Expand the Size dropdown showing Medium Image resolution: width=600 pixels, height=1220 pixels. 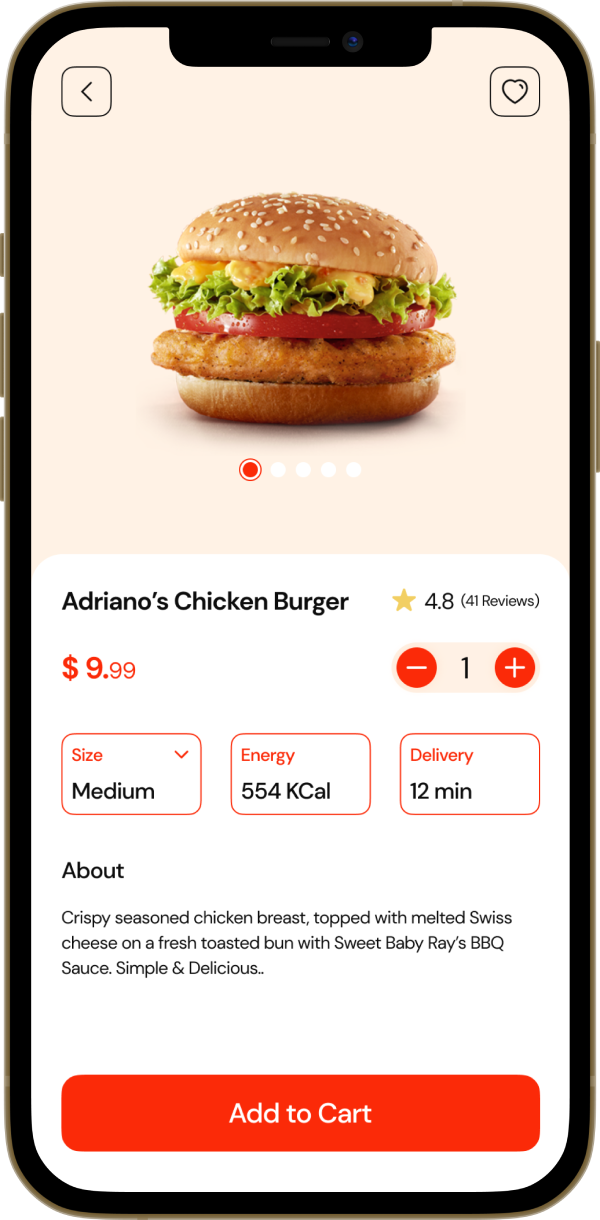(x=131, y=774)
